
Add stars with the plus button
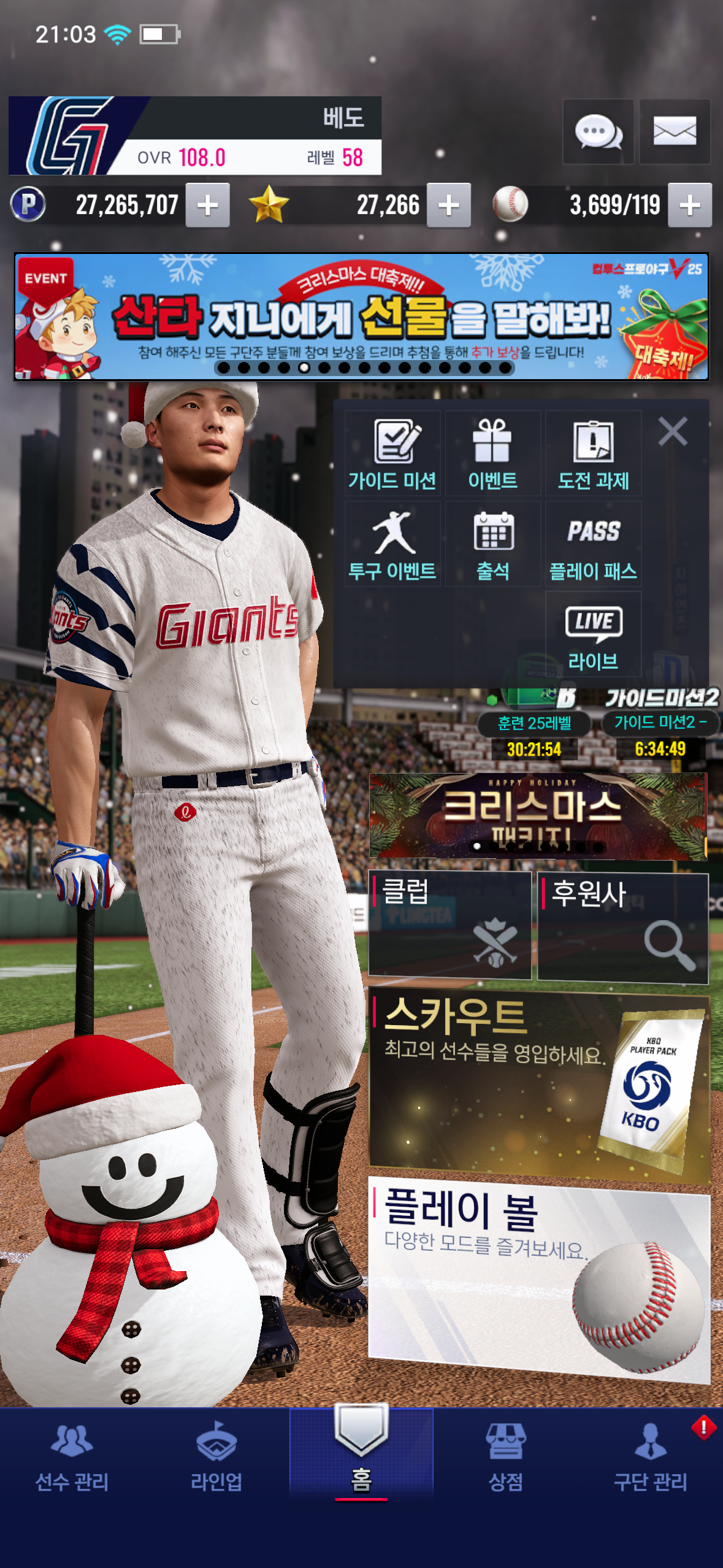(449, 205)
